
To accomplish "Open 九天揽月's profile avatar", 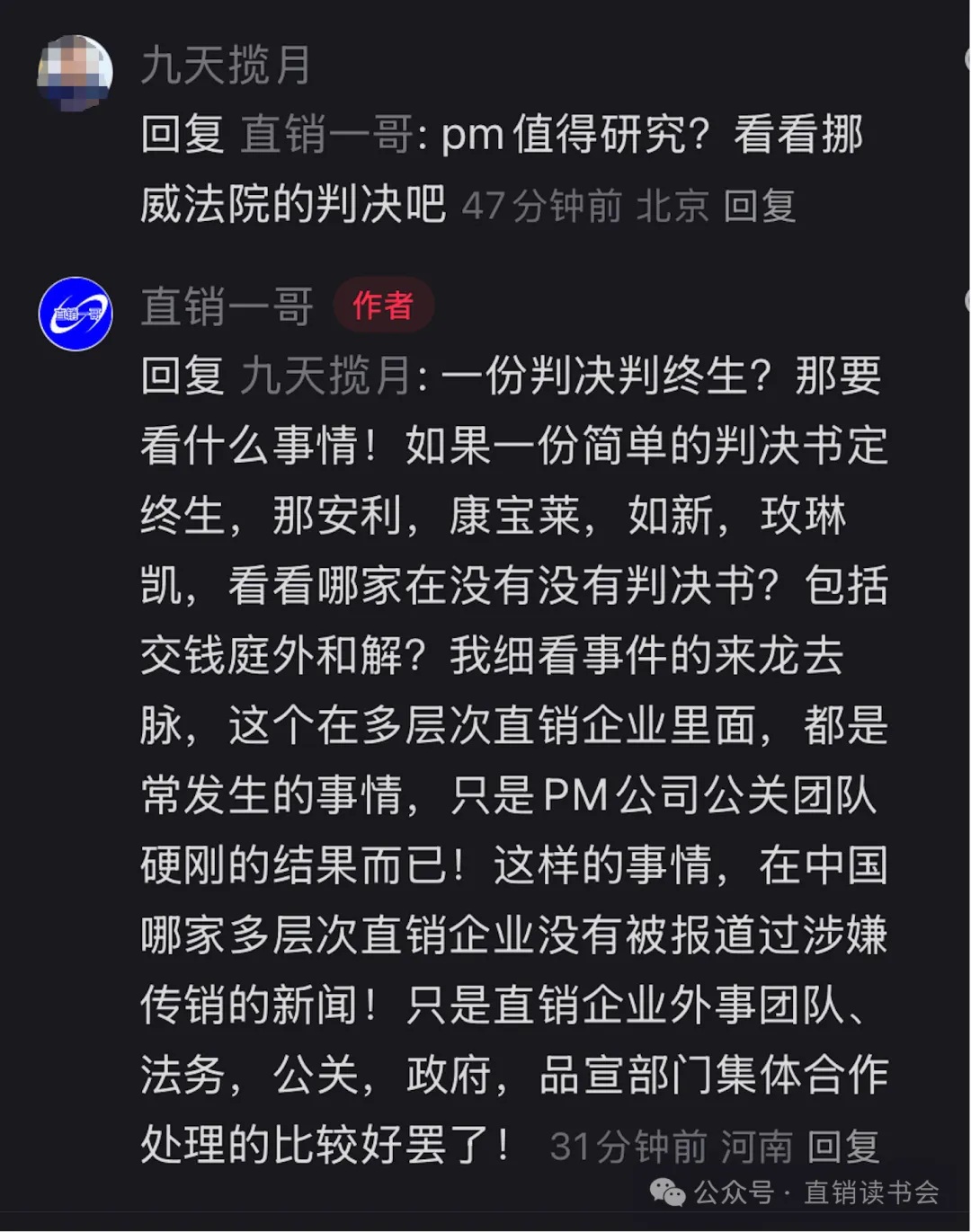I will 76,72.
